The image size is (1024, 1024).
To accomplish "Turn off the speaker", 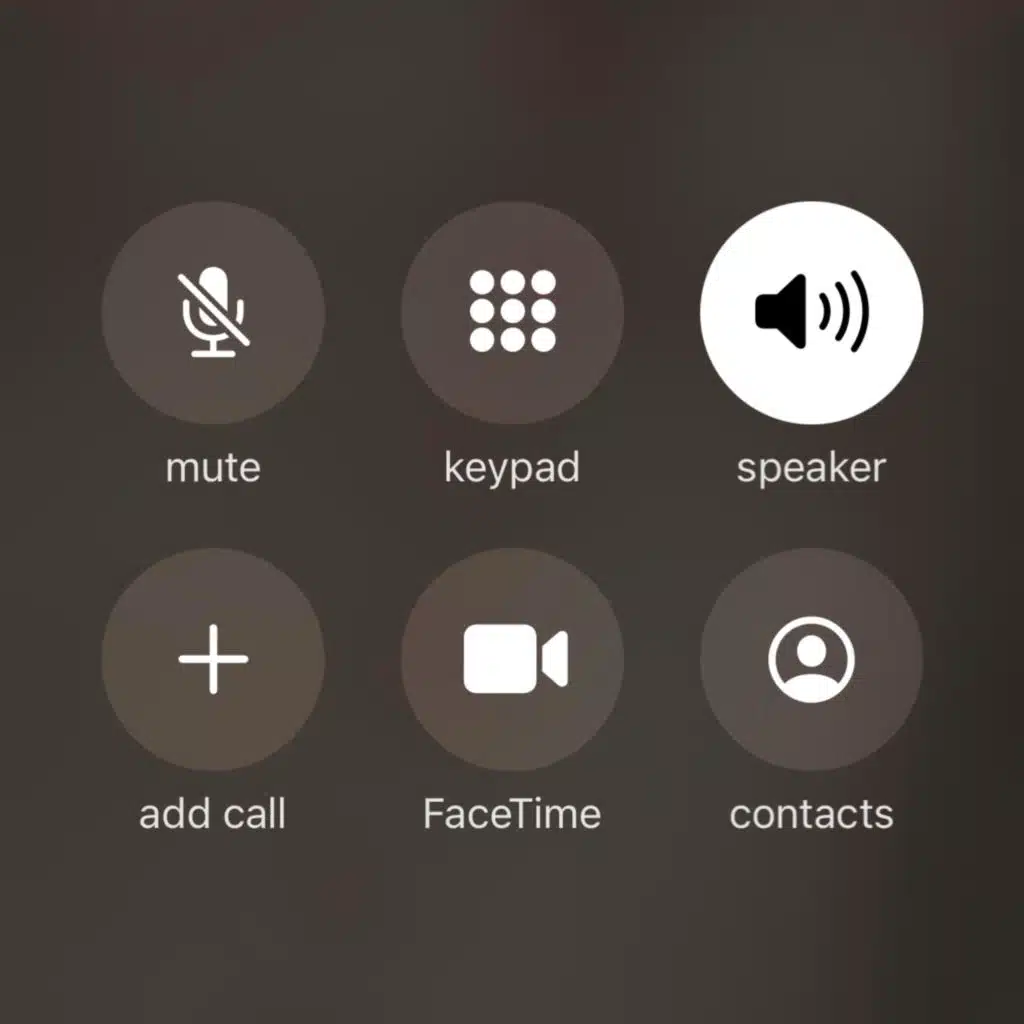I will coord(811,313).
